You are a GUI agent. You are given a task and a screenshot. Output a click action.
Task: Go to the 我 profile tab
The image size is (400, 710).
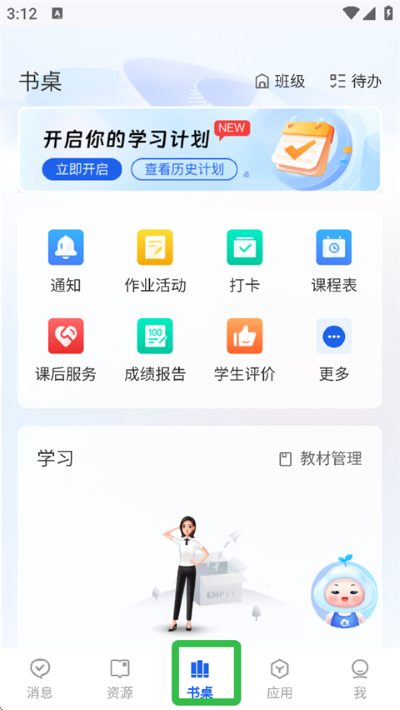click(x=360, y=679)
